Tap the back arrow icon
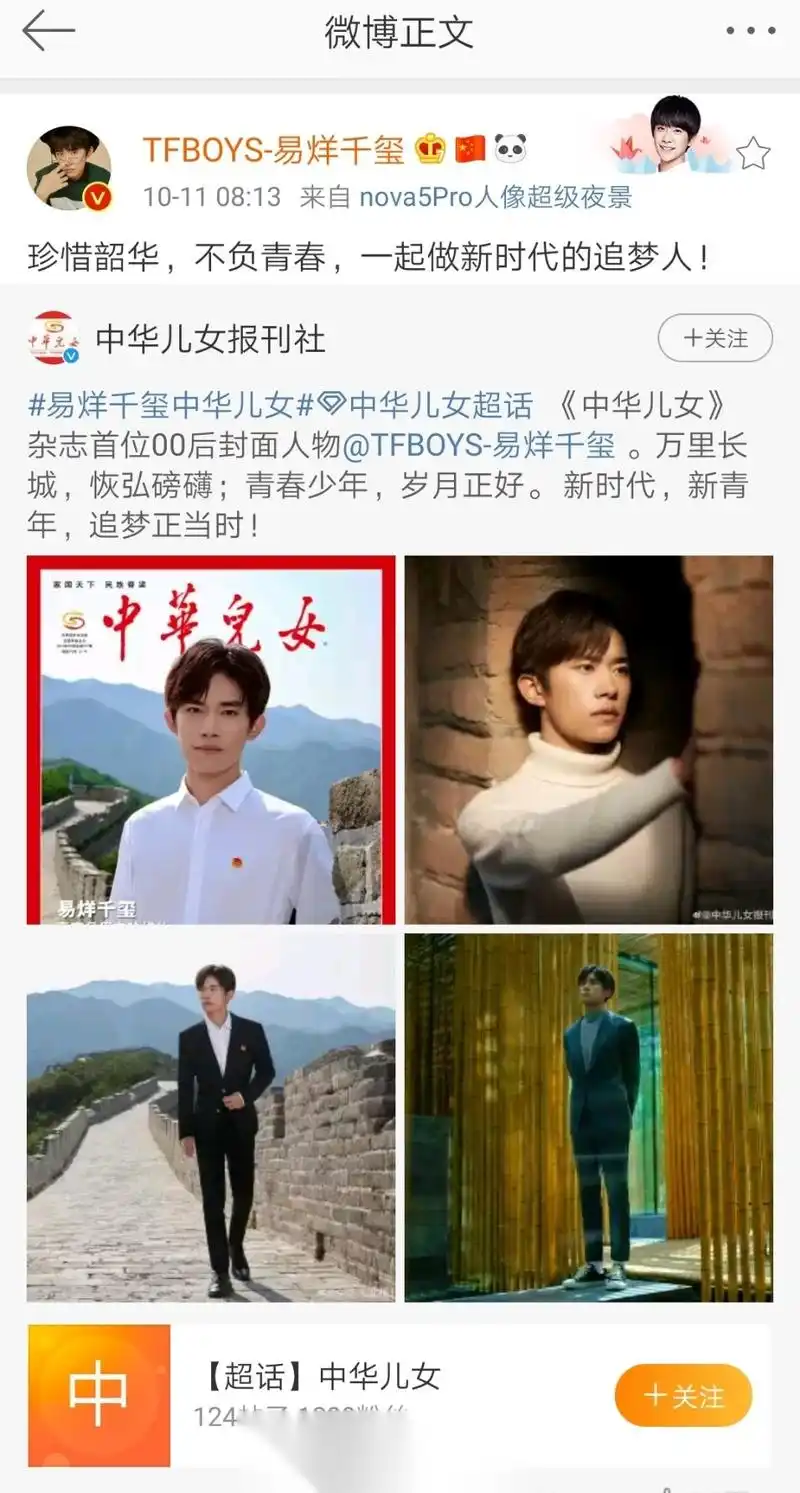Screen dimensions: 800x1493 [x=47, y=31]
